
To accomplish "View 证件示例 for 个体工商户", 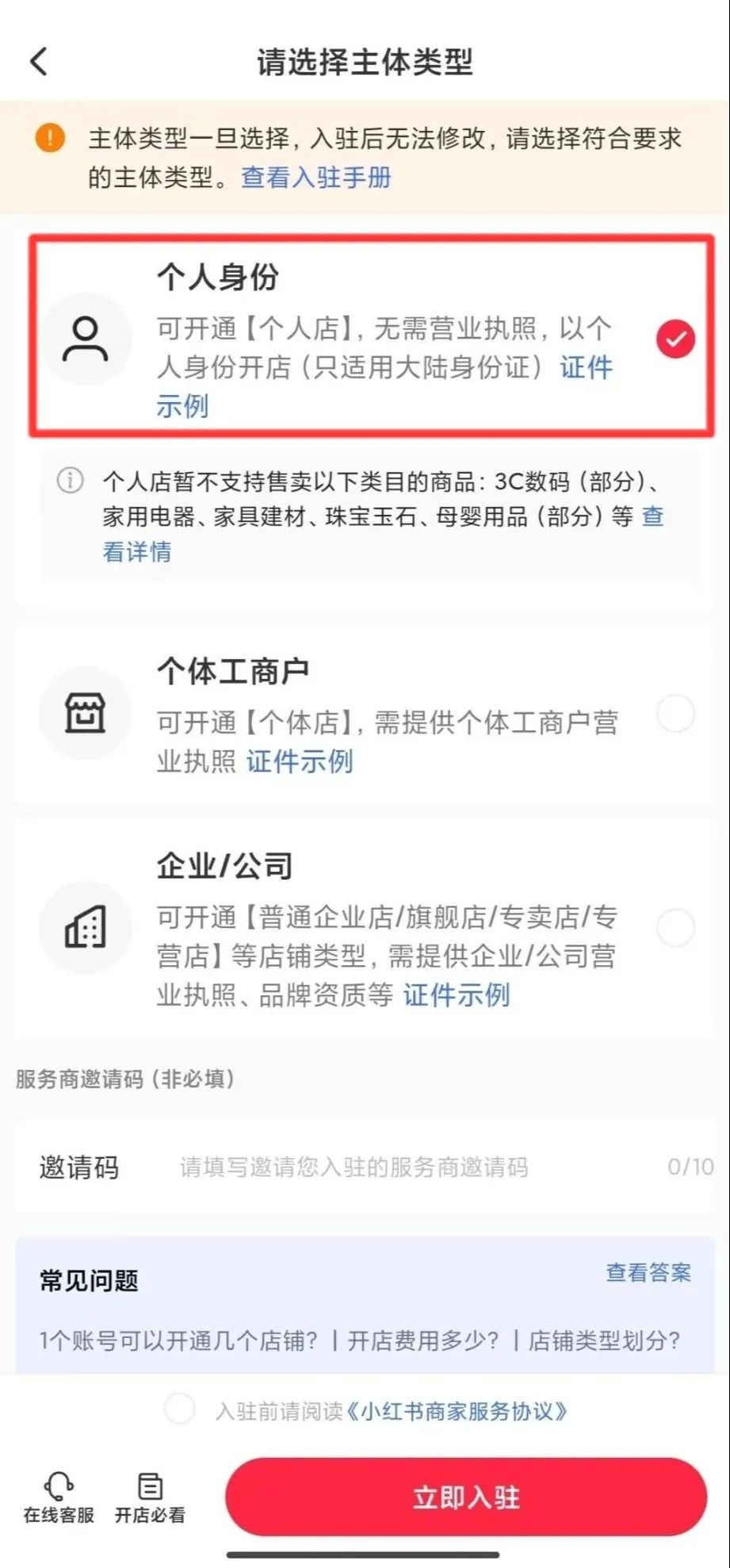I will coord(300,762).
